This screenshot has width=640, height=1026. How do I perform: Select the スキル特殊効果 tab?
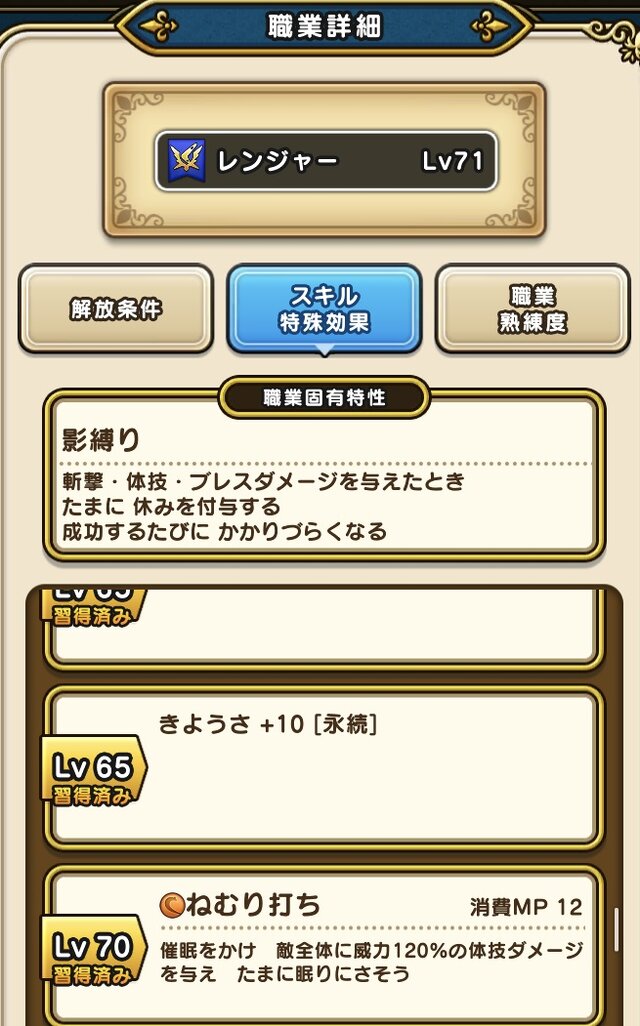click(x=324, y=309)
